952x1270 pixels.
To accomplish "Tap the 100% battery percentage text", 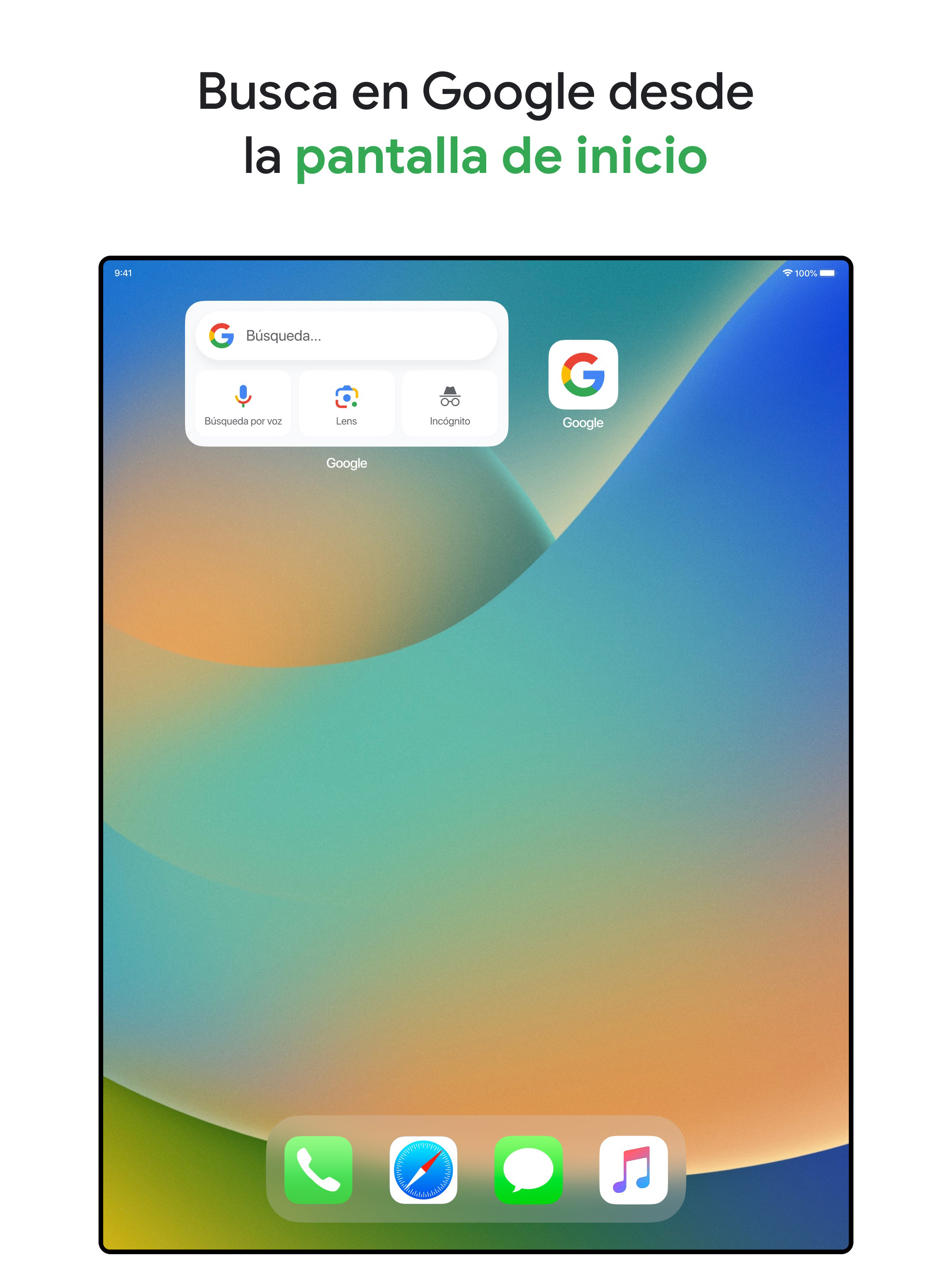I will (806, 273).
